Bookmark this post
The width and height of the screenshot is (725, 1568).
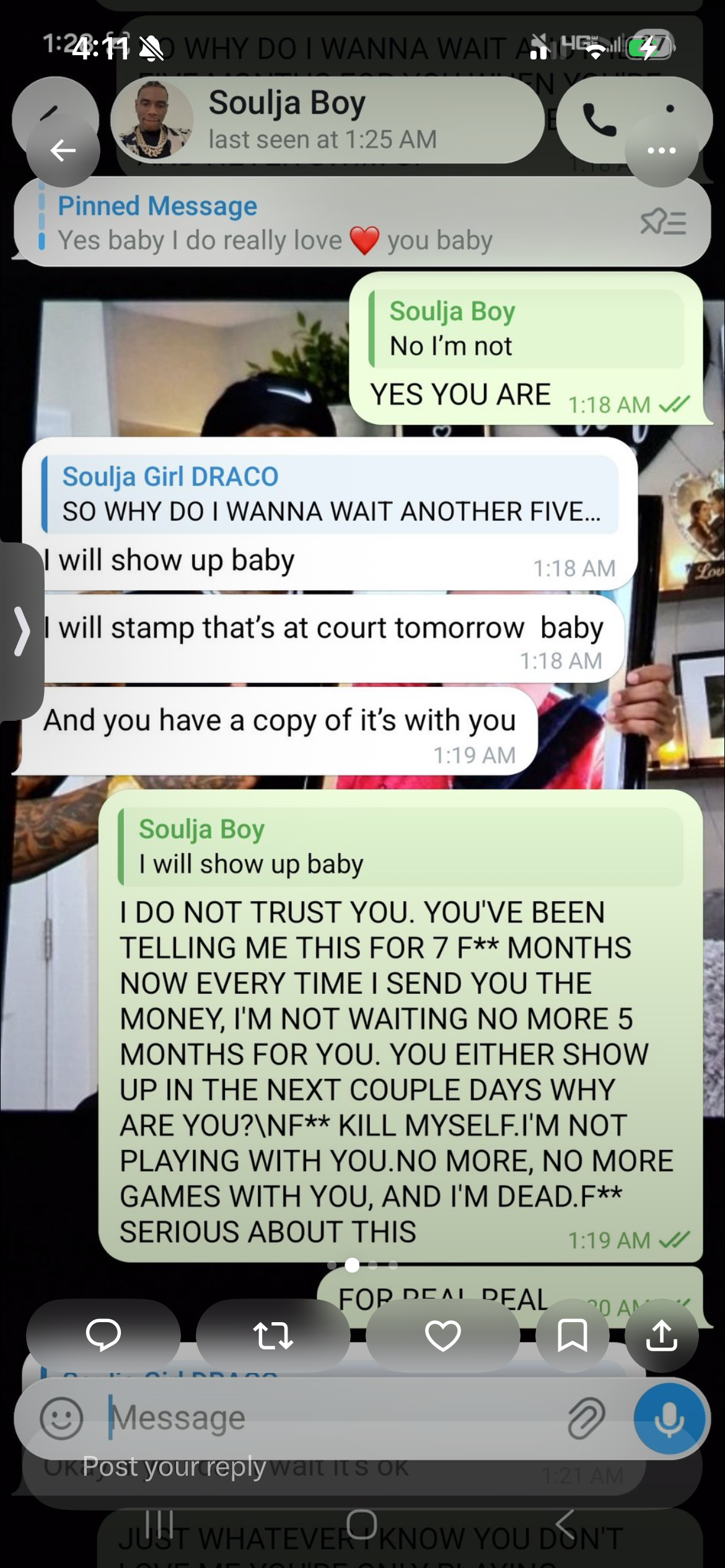tap(573, 1335)
